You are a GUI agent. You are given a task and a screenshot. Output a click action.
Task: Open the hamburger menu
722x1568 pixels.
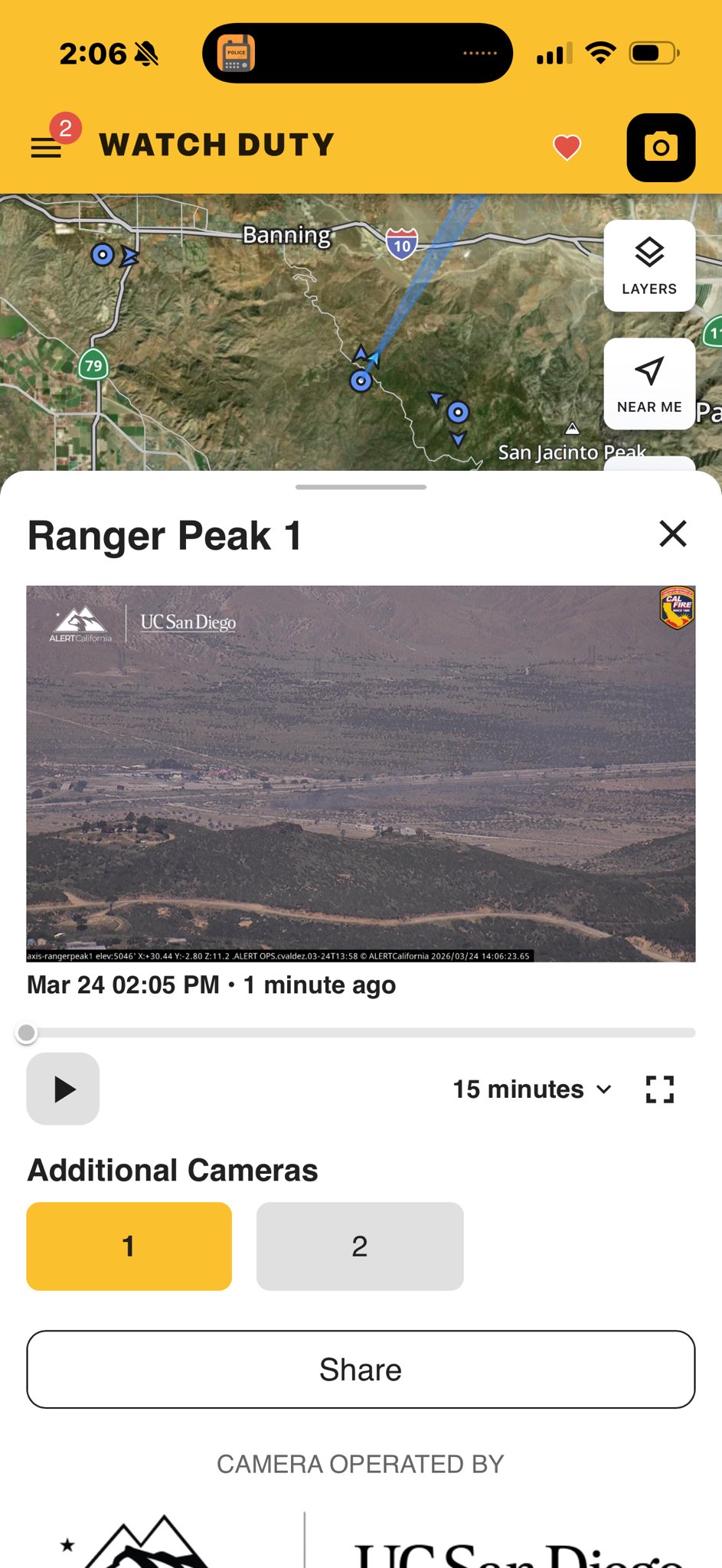coord(46,146)
